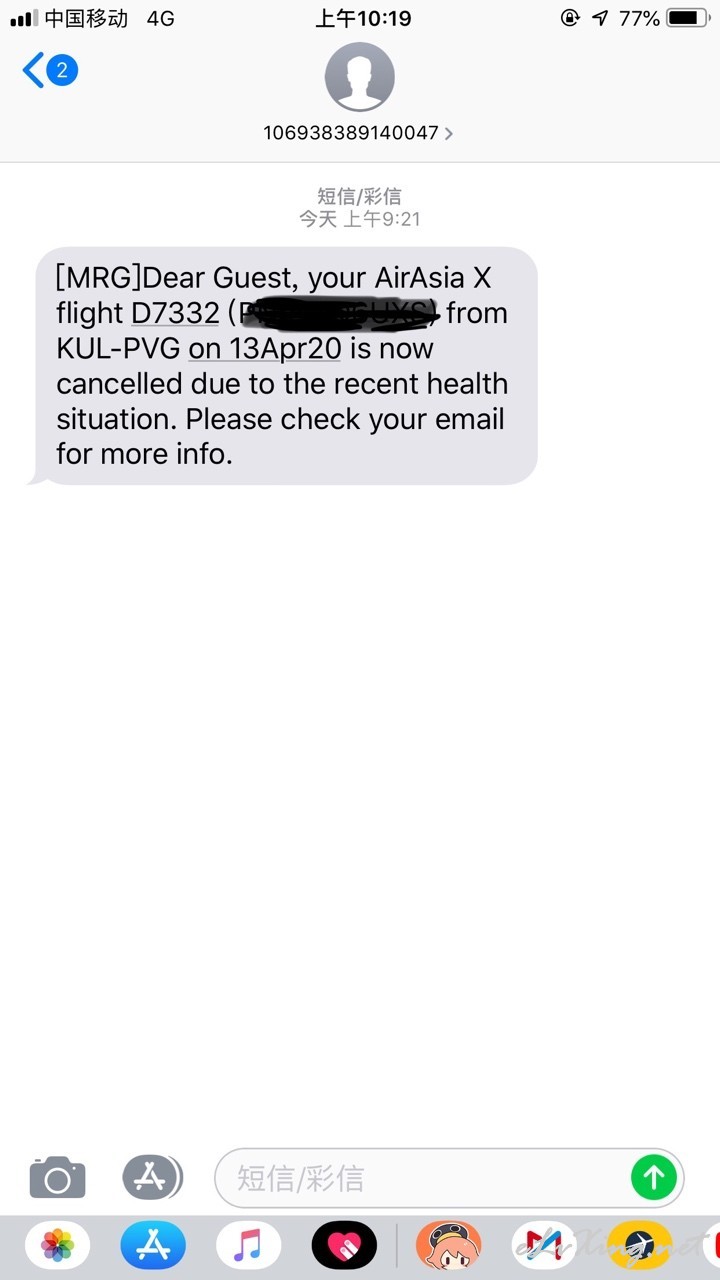Toggle the iMessage apps drawer button

coord(152,1177)
